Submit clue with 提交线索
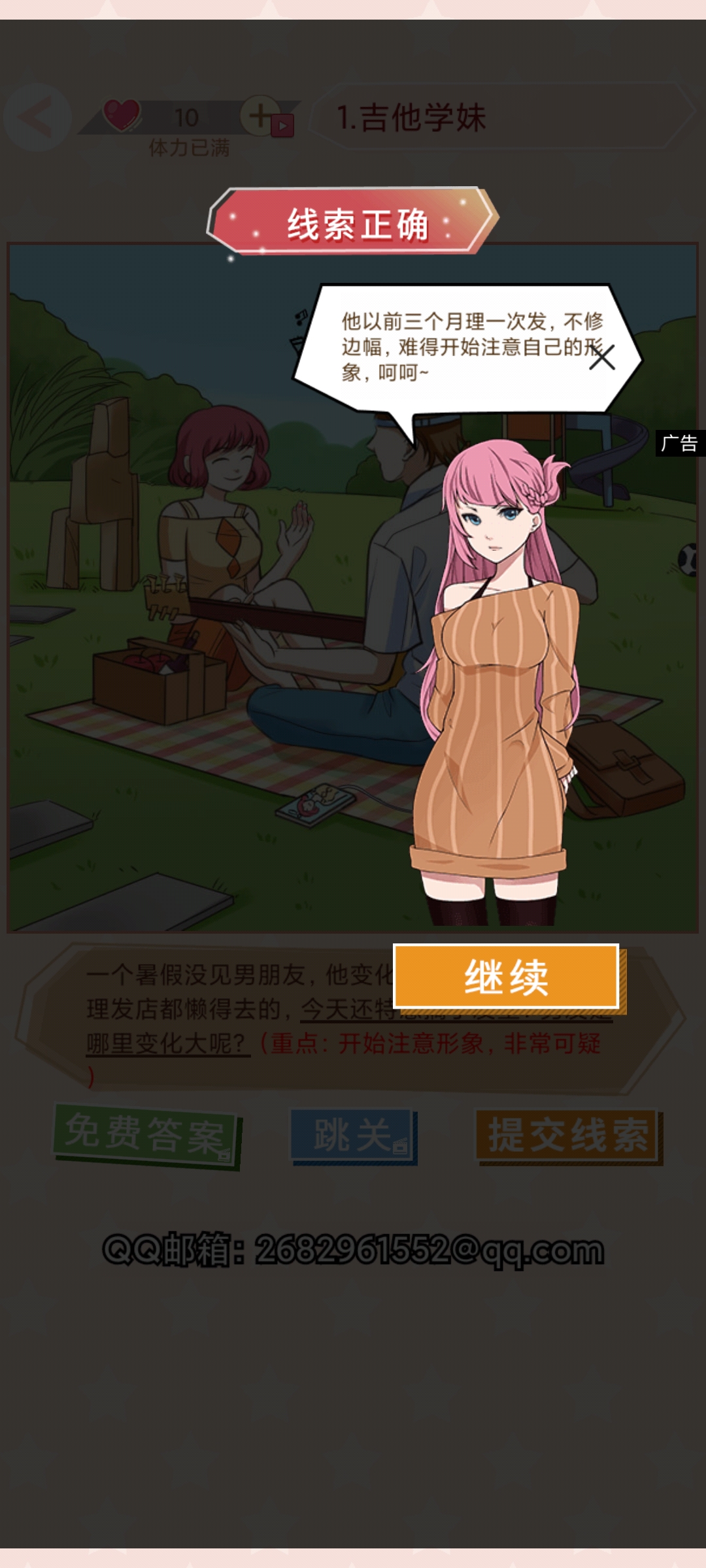Viewport: 706px width, 1568px height. tap(567, 1135)
